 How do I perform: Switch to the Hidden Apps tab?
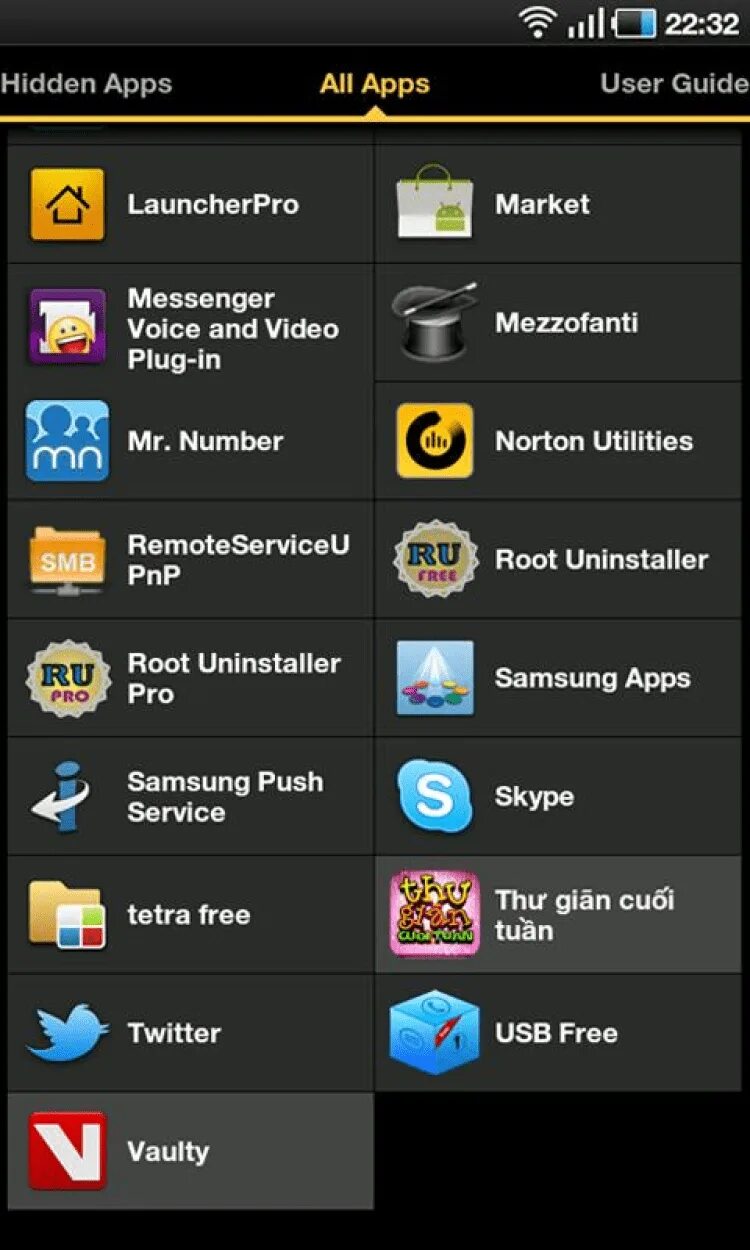coord(87,83)
